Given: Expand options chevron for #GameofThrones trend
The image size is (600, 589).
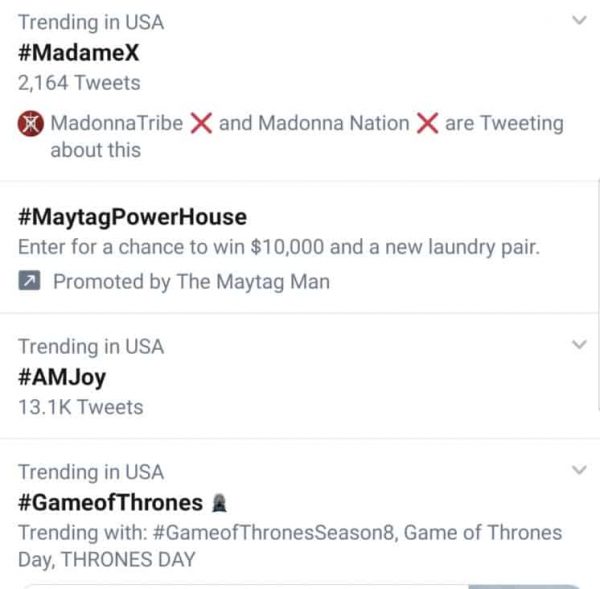Looking at the screenshot, I should (x=578, y=470).
